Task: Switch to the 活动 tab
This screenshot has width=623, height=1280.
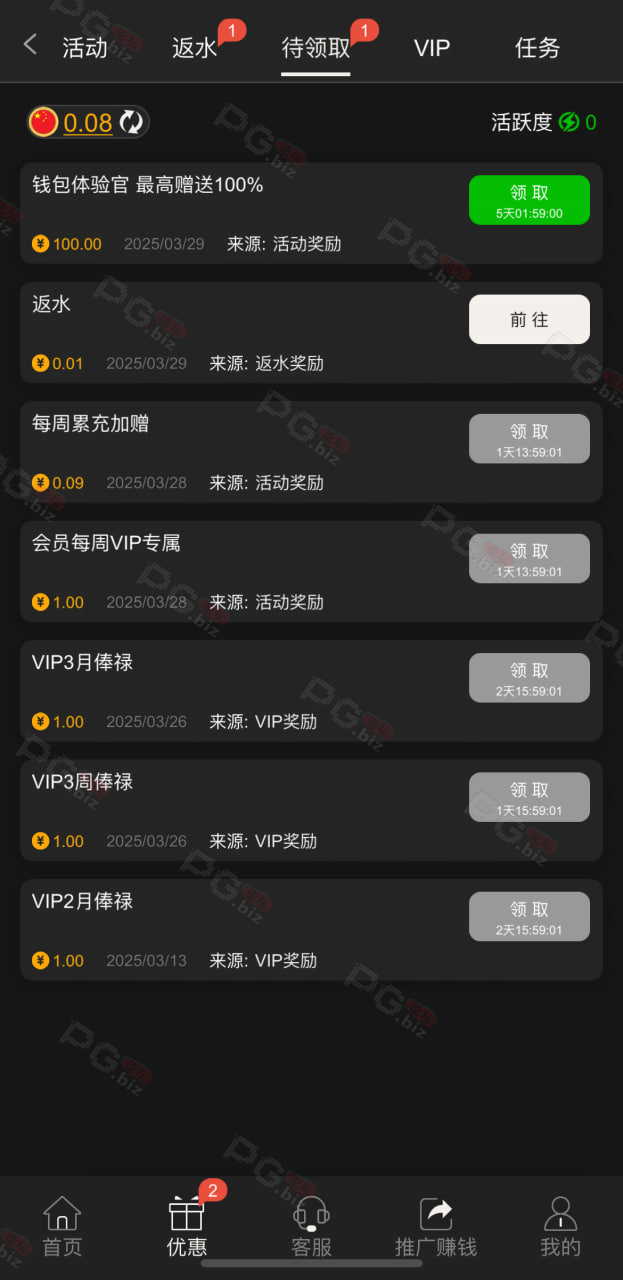Action: click(85, 48)
